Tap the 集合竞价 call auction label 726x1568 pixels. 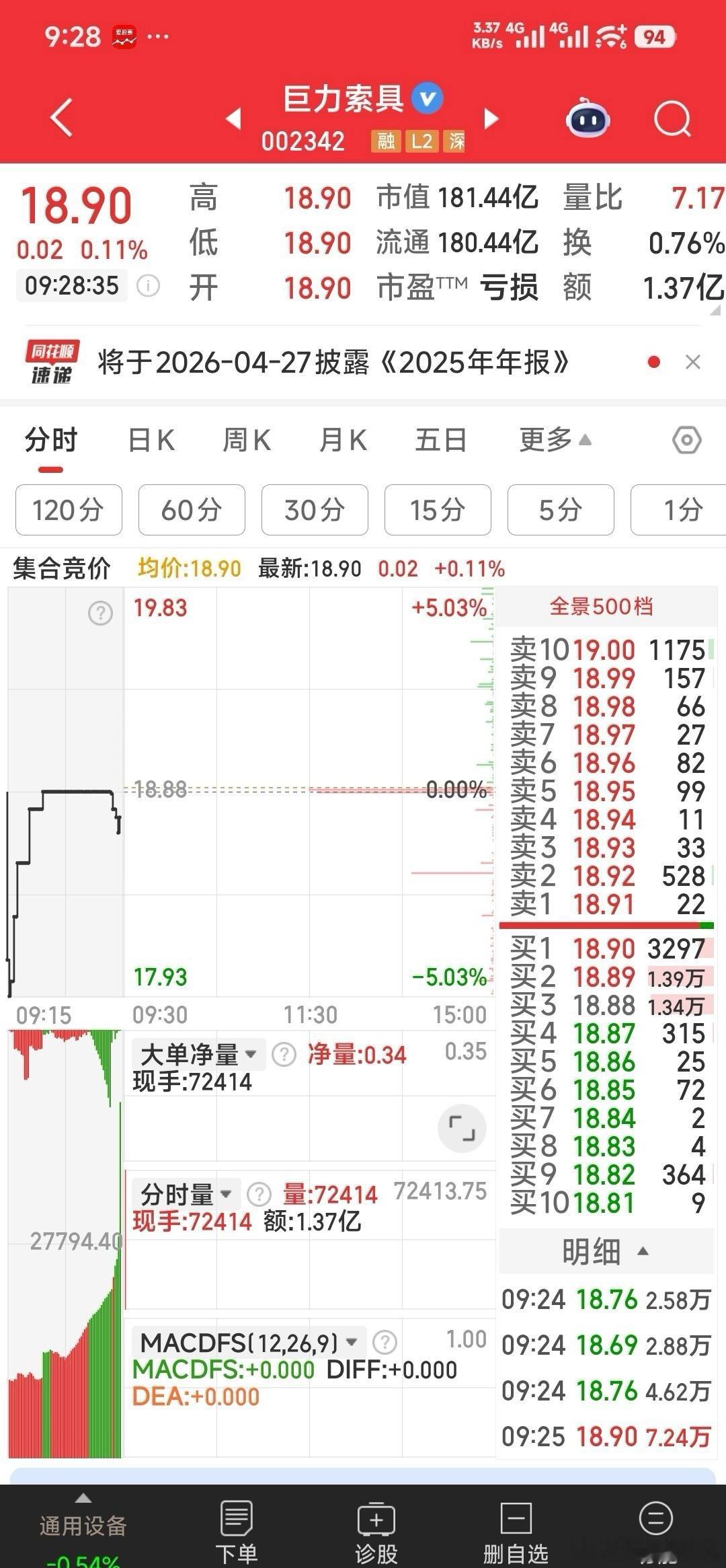[x=62, y=568]
